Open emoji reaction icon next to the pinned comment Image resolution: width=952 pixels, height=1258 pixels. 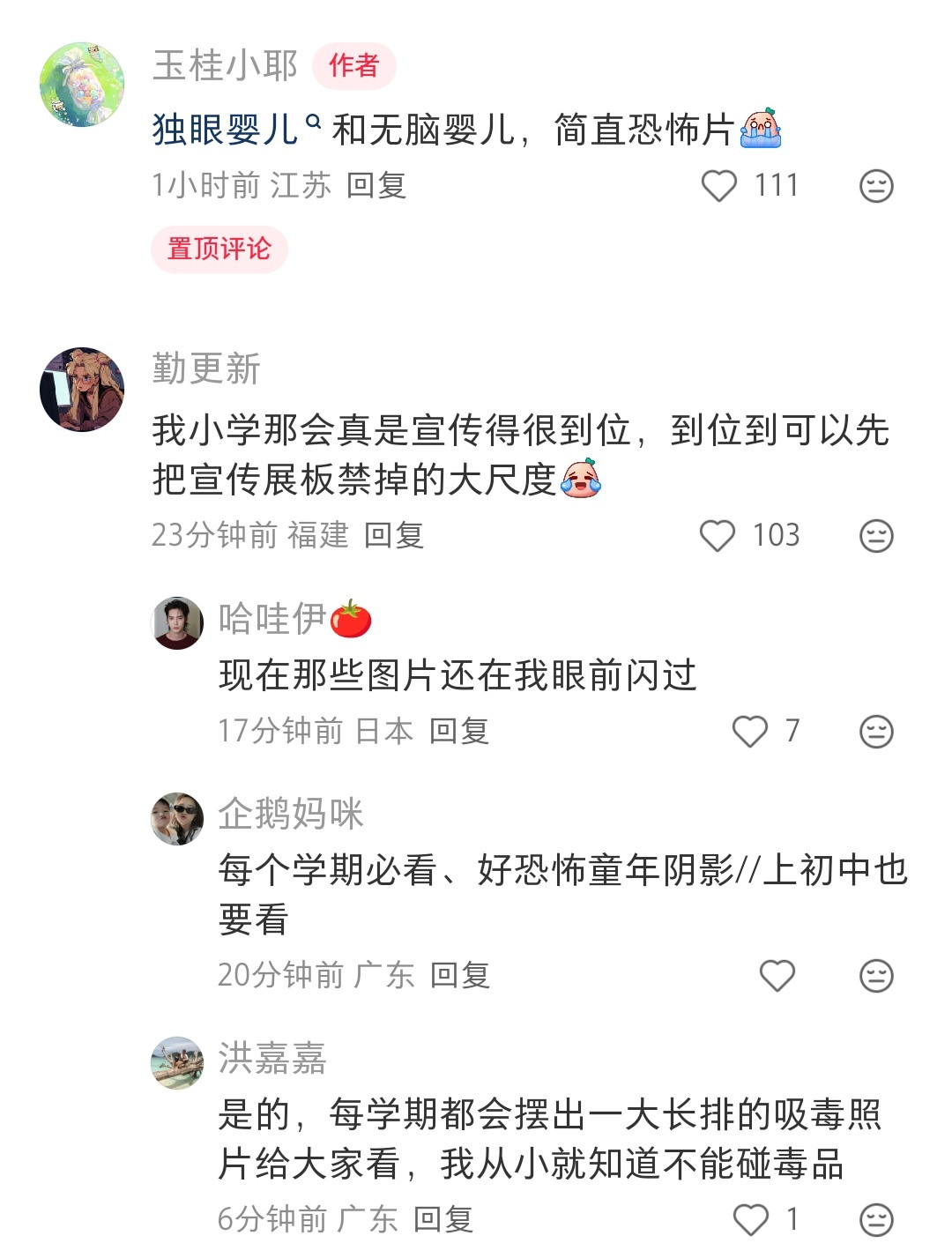[x=875, y=185]
